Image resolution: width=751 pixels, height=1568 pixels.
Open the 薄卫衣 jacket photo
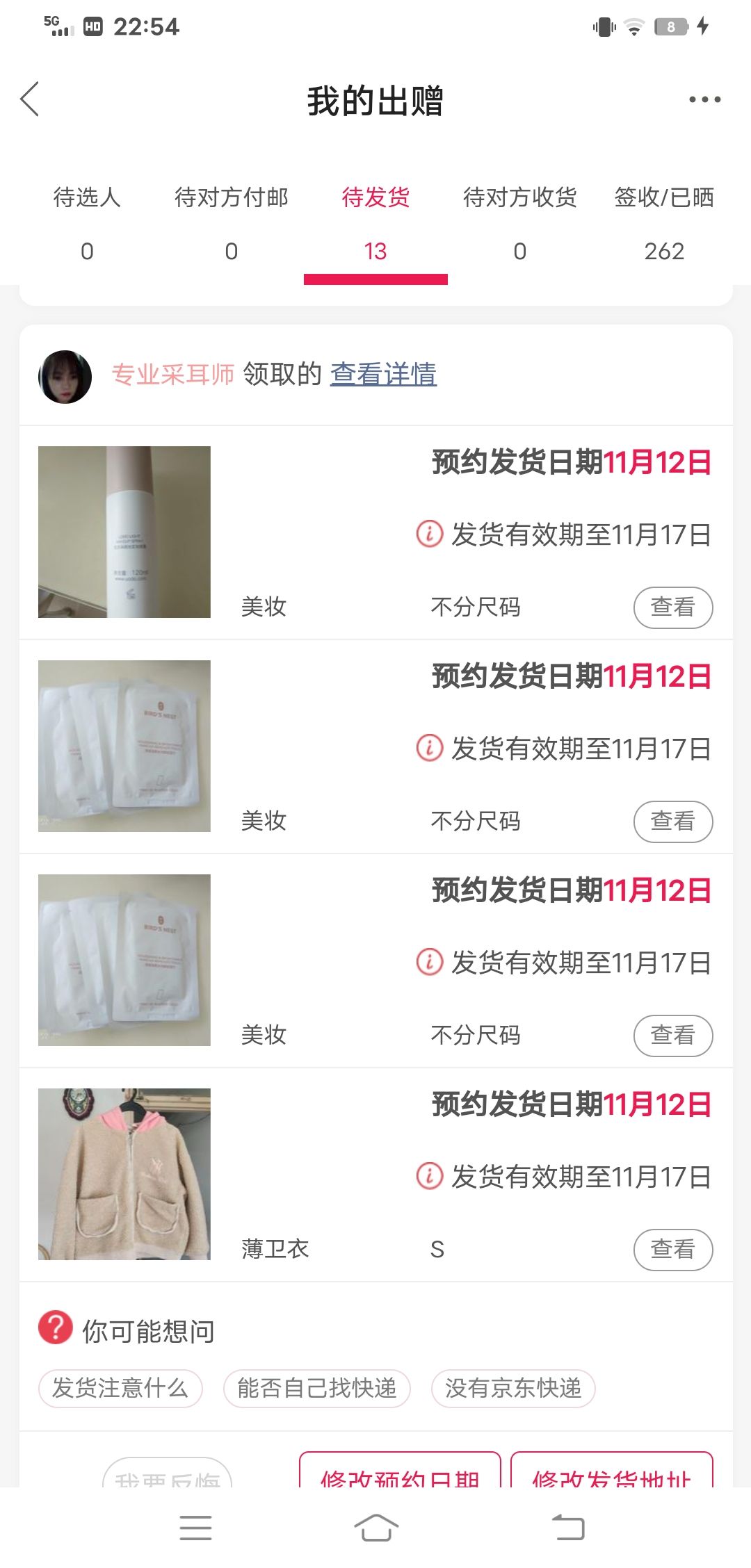(x=124, y=1174)
